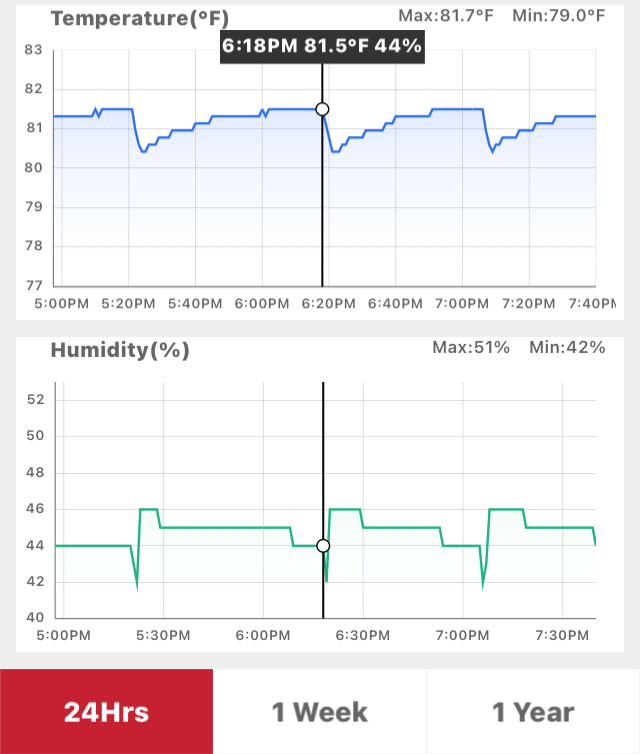Show the 1 Year history
This screenshot has height=754, width=640.
pyautogui.click(x=533, y=712)
